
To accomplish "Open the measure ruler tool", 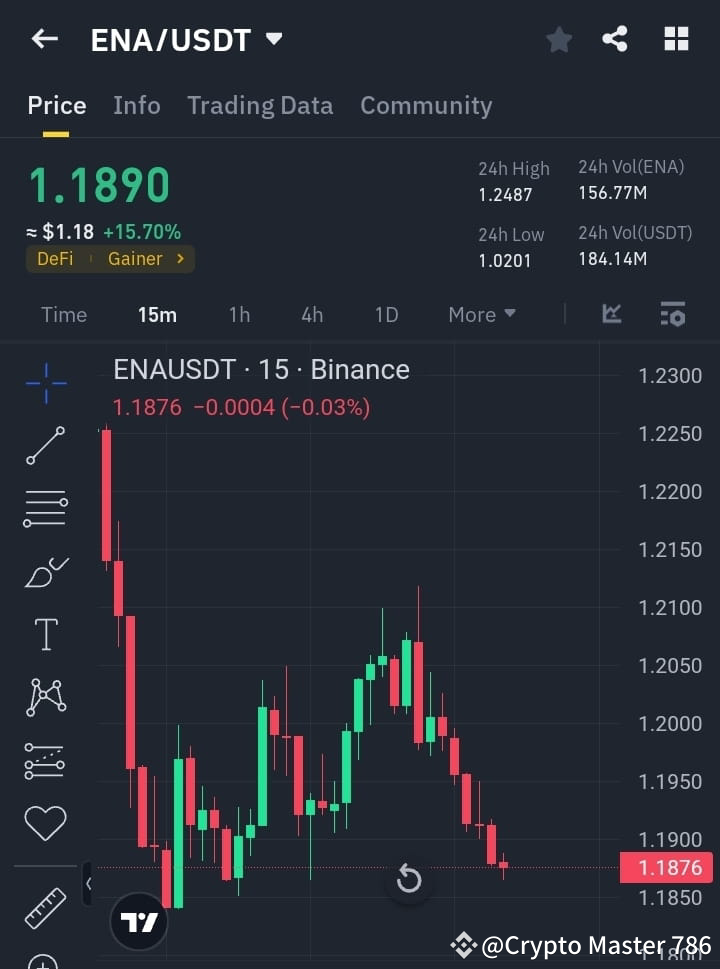I will [44, 907].
